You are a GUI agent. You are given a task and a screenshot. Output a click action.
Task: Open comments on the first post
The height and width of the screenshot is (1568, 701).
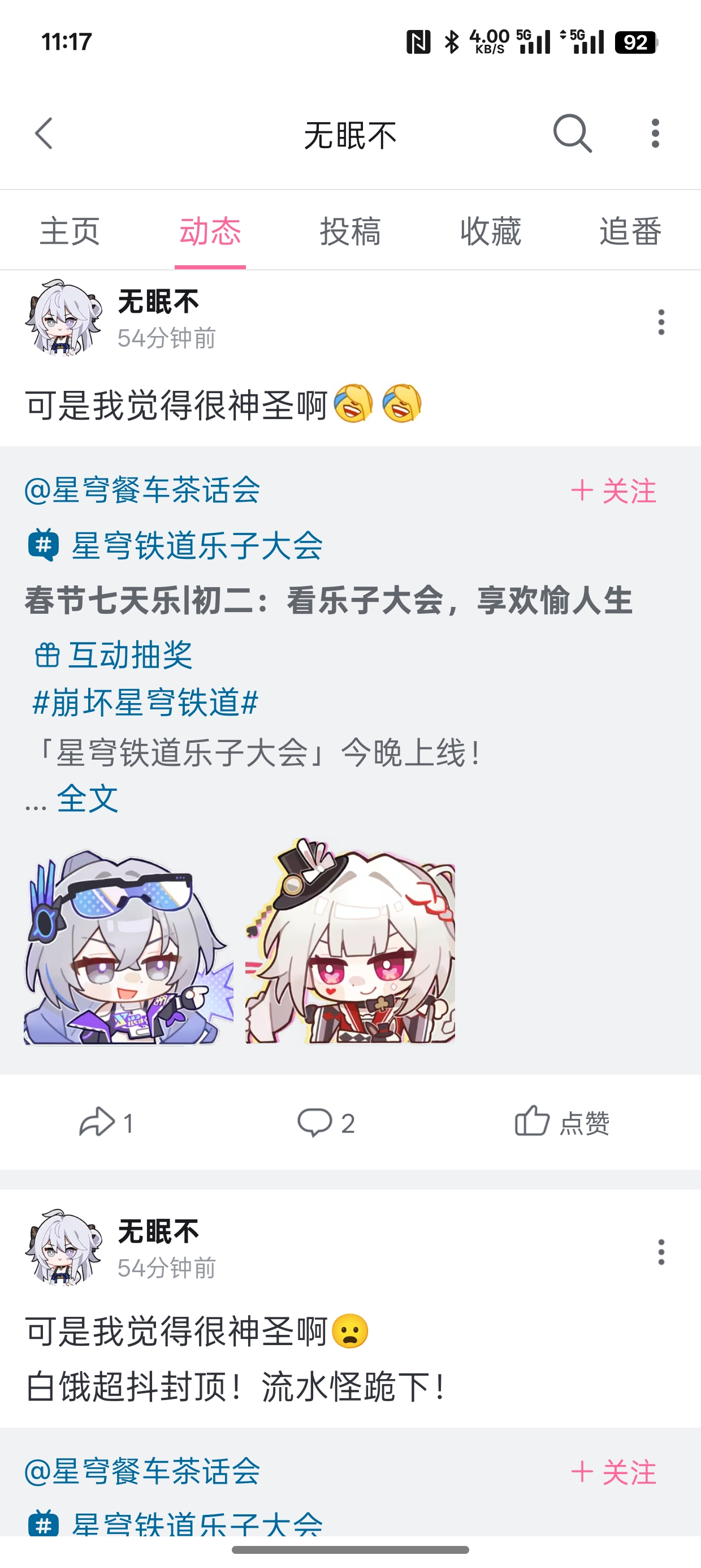(326, 1122)
